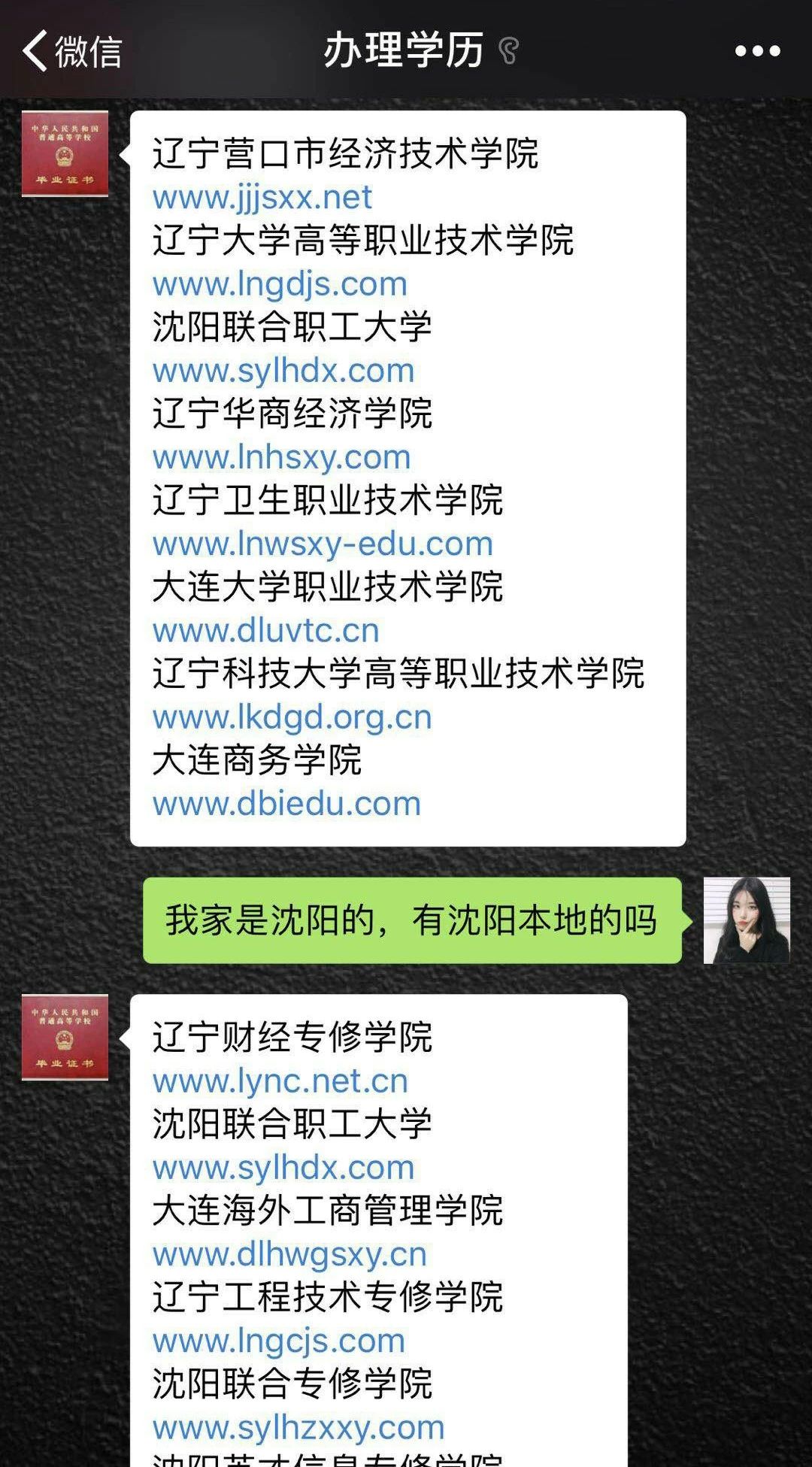The image size is (812, 1467).
Task: Open the contact's red certificate avatar atop chat
Action: click(x=65, y=154)
